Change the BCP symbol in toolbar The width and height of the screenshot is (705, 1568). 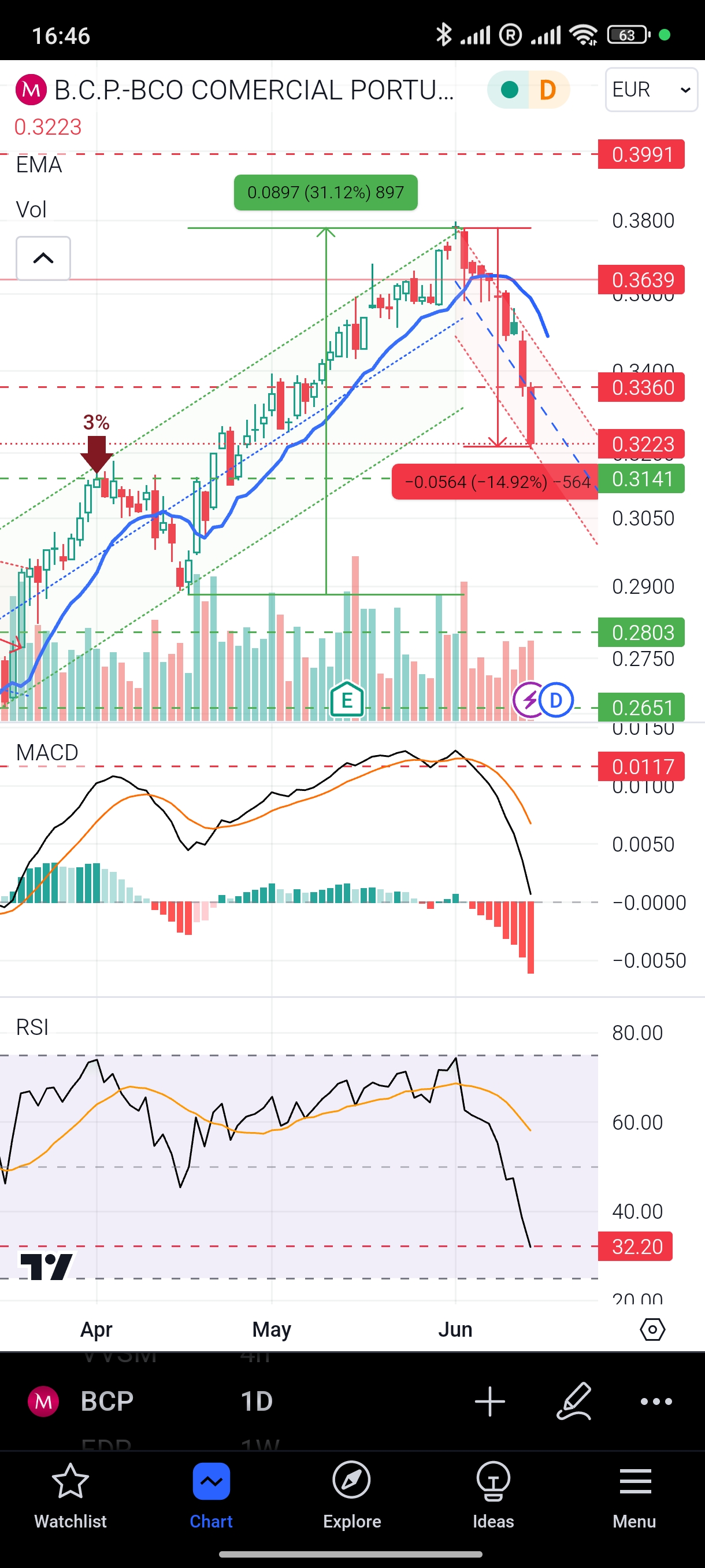tap(106, 1401)
